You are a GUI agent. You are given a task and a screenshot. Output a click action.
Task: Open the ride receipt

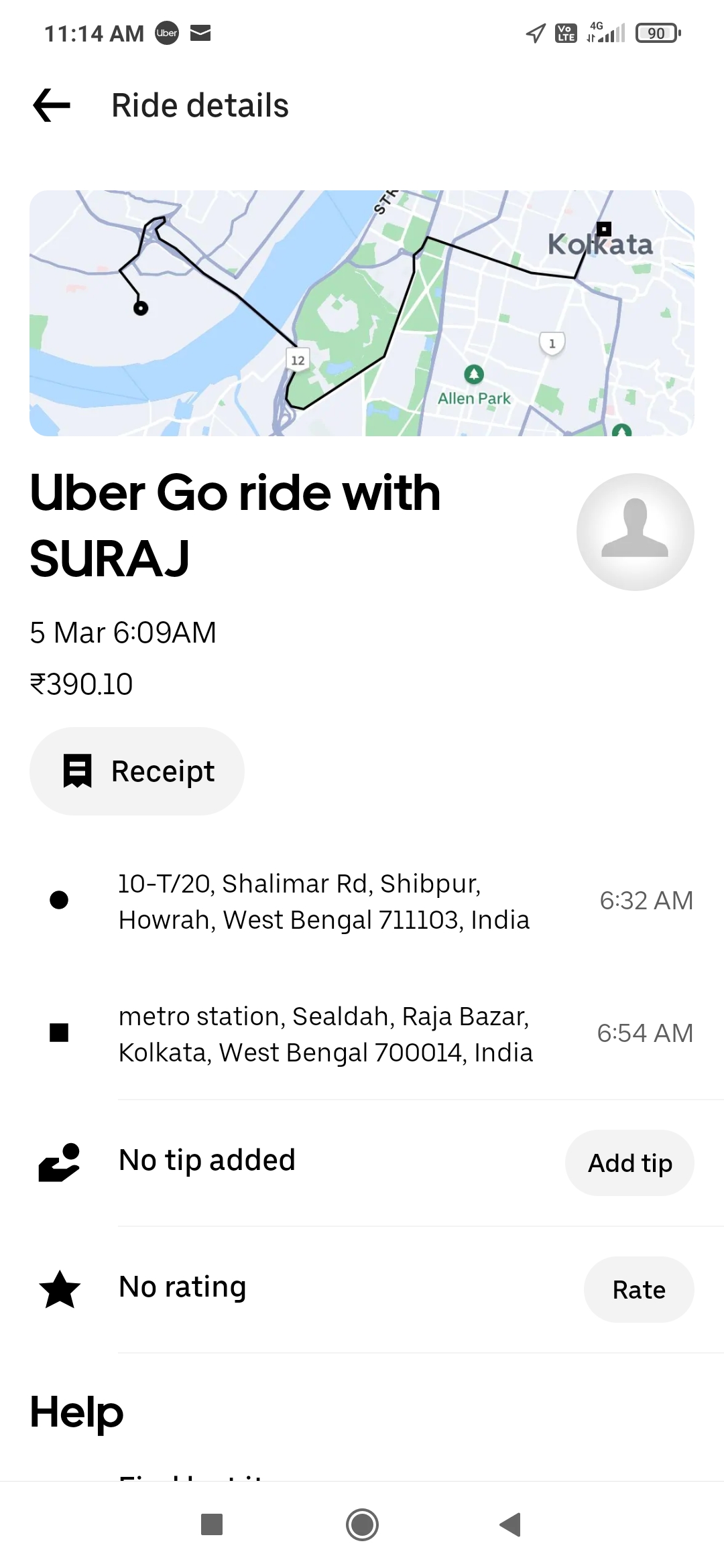click(137, 771)
